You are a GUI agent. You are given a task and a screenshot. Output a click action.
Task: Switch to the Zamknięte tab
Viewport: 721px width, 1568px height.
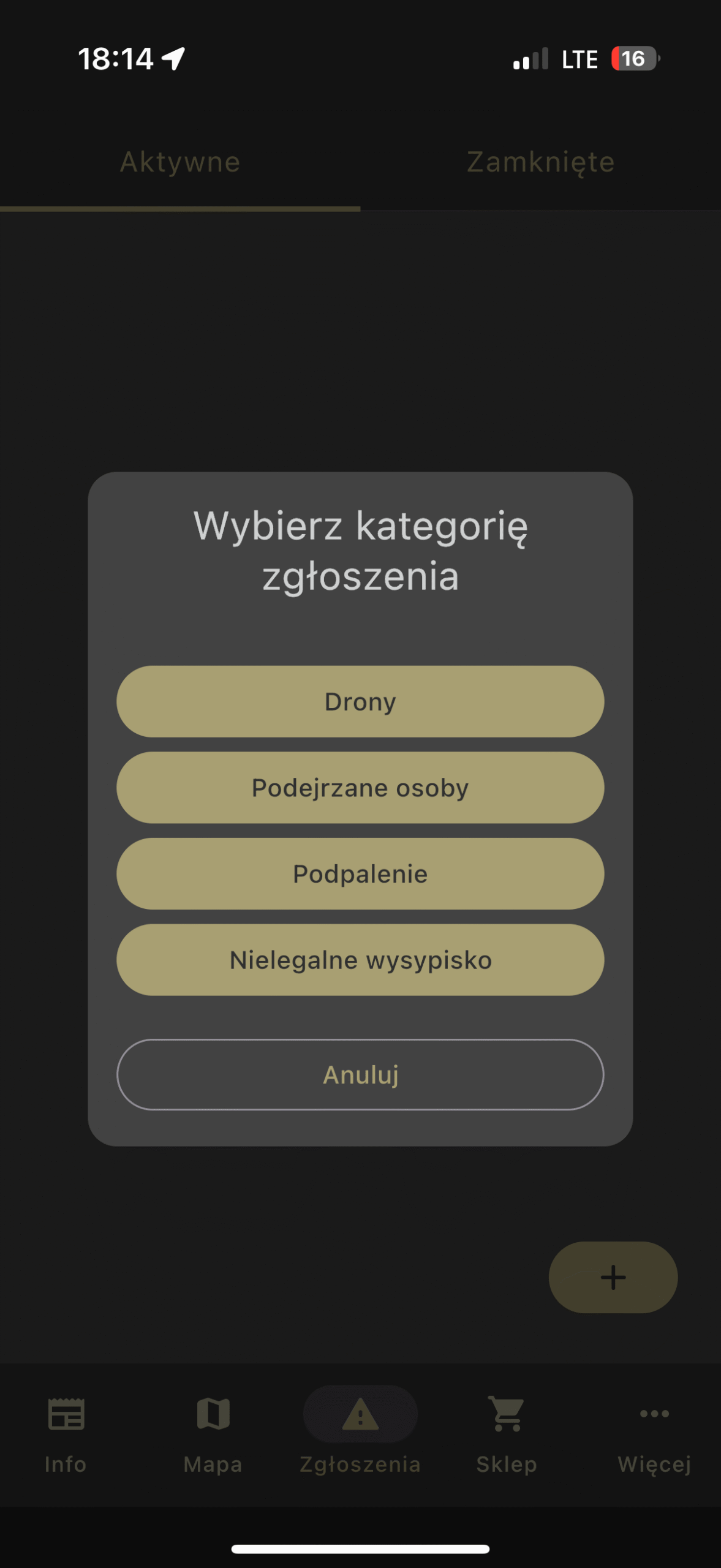(x=540, y=162)
